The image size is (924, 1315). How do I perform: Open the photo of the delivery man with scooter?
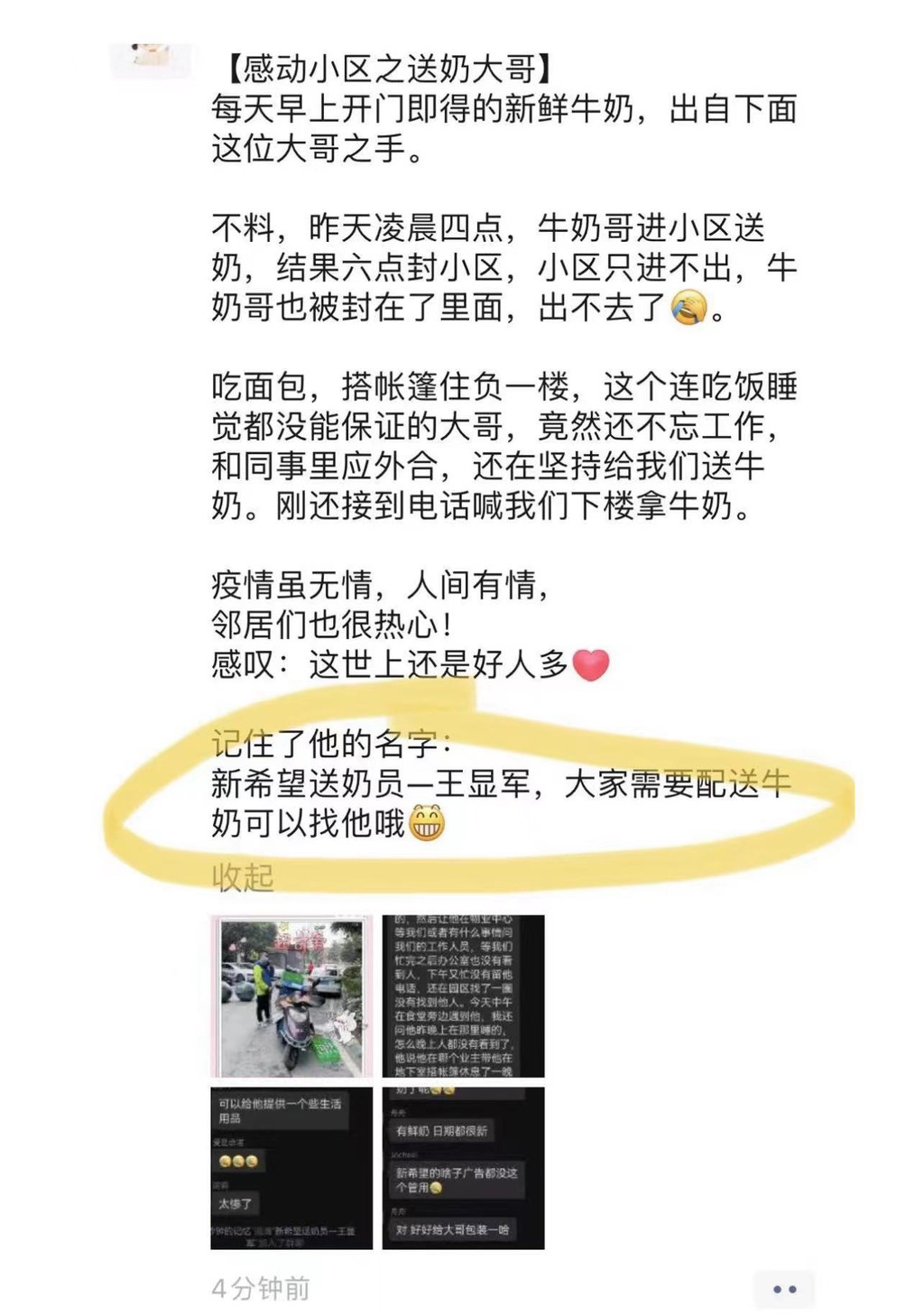point(291,996)
